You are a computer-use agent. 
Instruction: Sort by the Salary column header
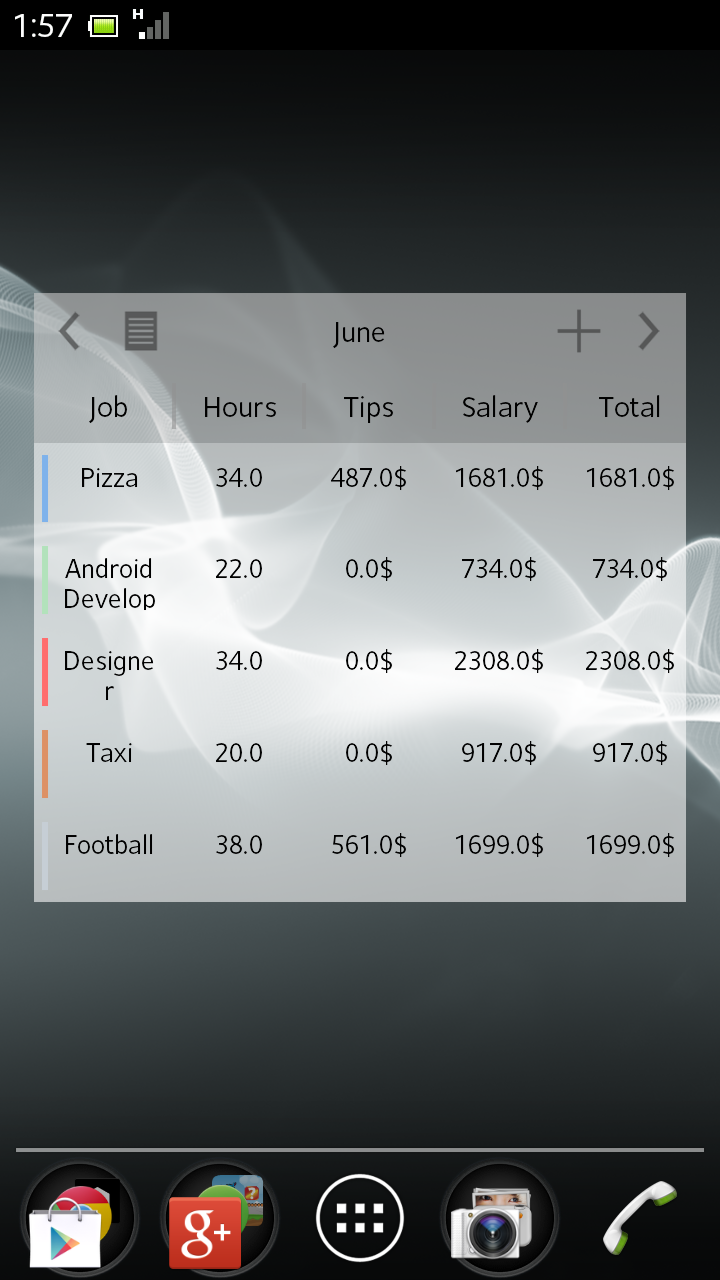[499, 407]
